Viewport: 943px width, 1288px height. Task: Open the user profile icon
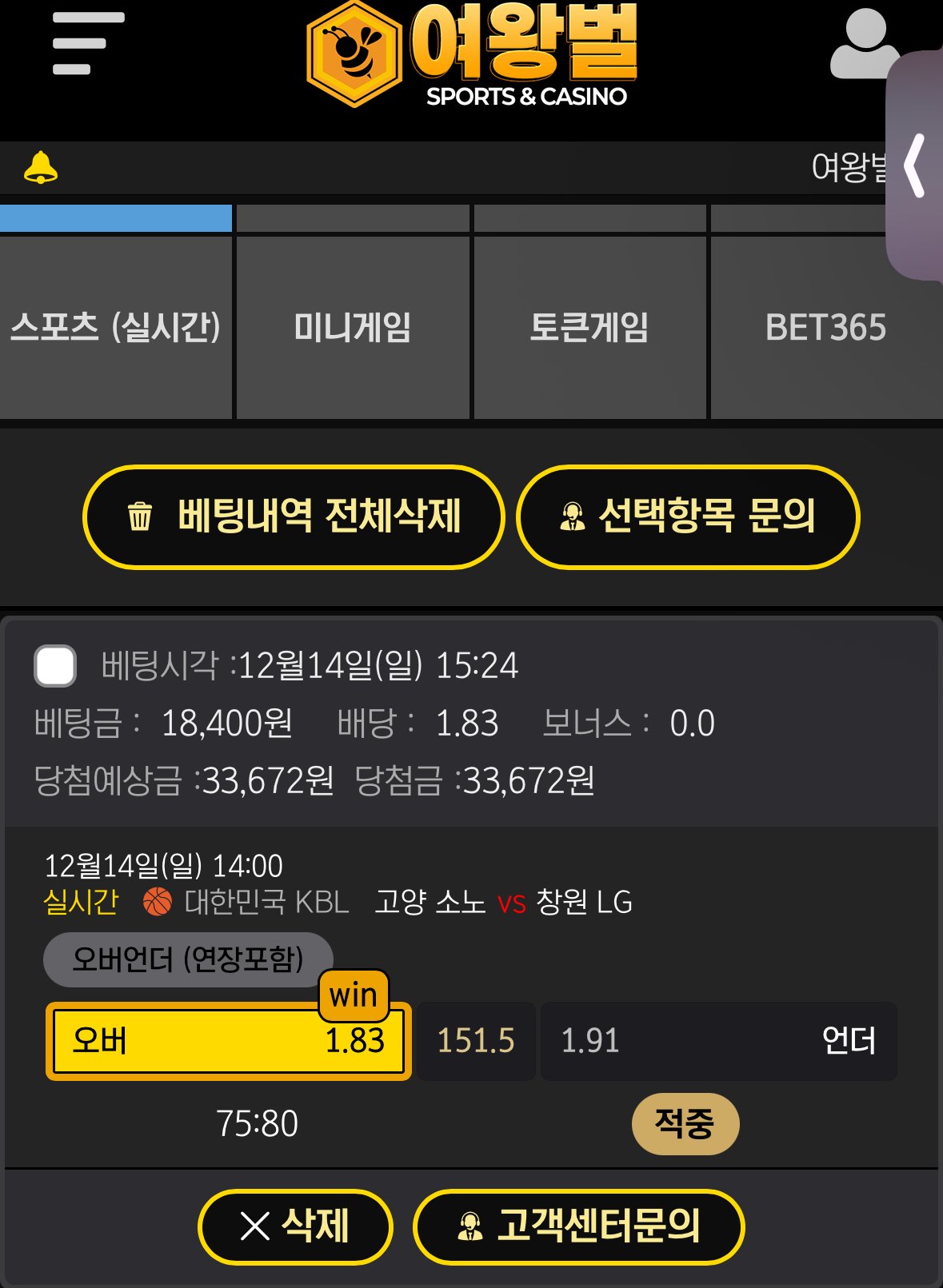[x=862, y=45]
